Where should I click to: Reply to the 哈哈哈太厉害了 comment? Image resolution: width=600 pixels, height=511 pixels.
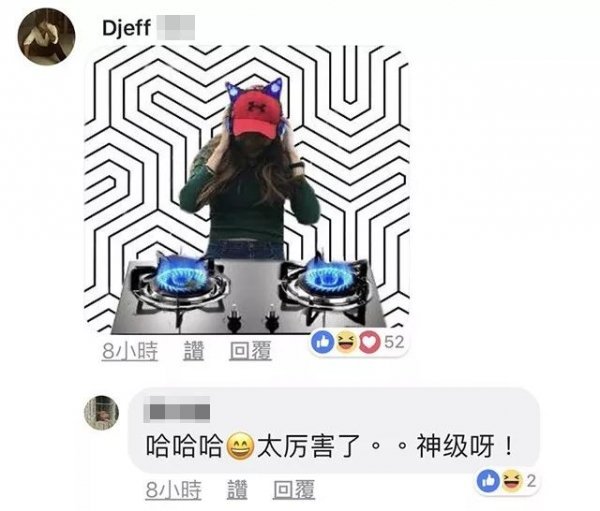294,489
